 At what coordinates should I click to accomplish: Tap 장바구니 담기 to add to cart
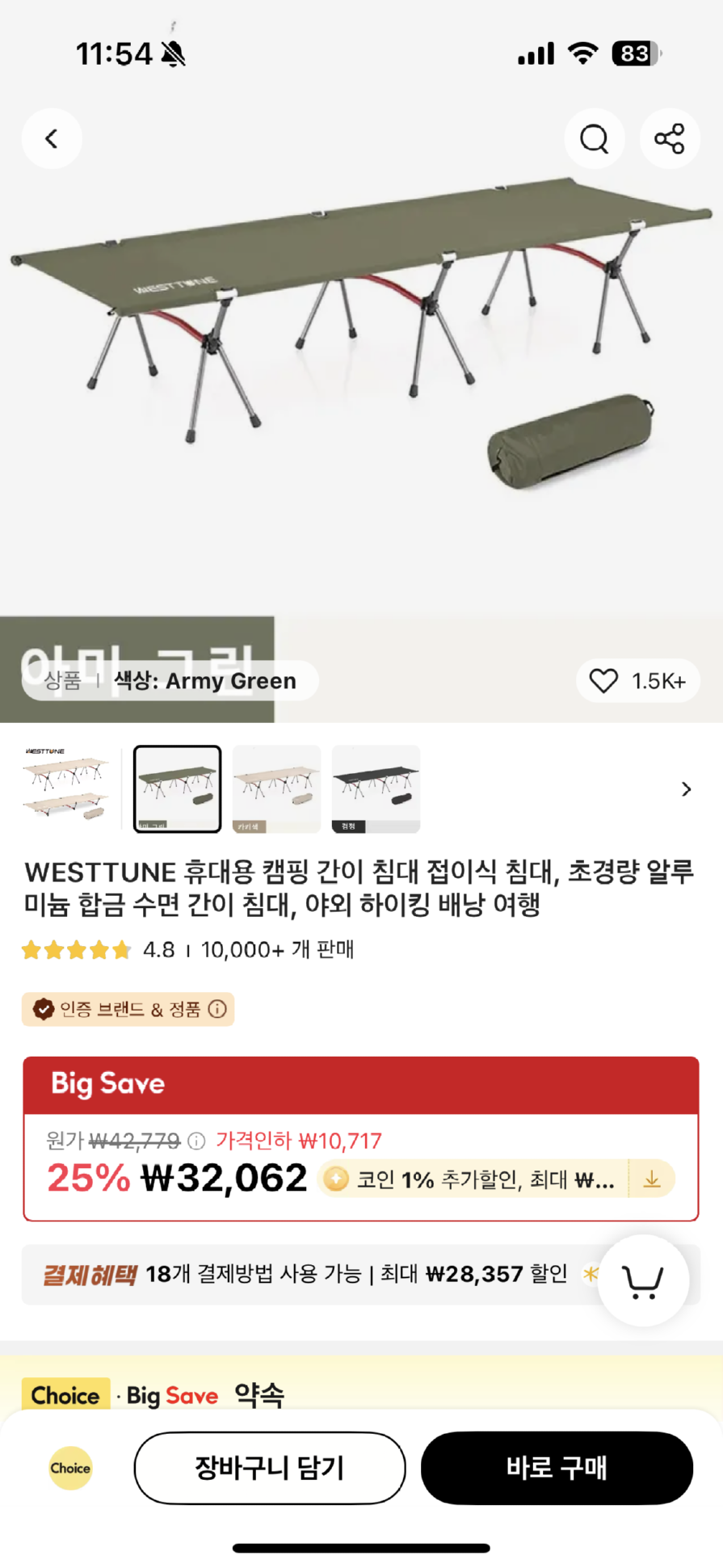[x=269, y=1468]
